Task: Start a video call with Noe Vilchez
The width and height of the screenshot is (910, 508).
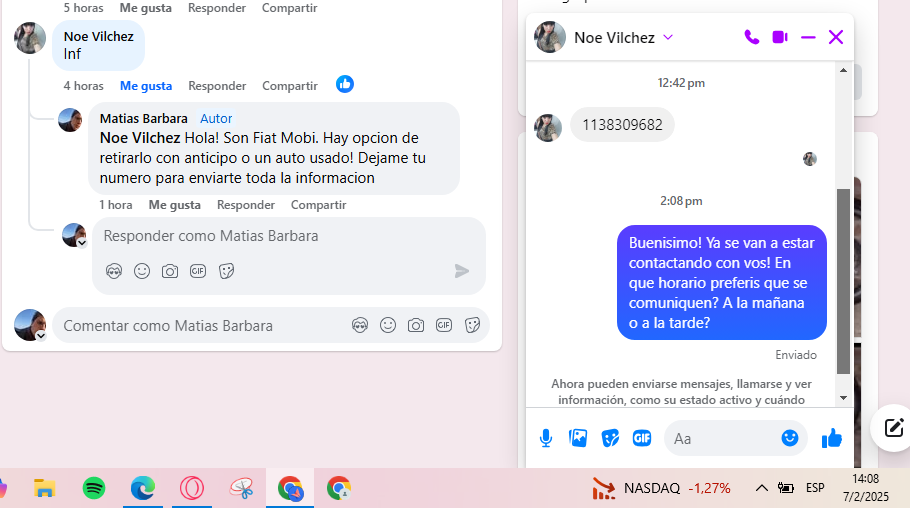Action: [x=780, y=38]
